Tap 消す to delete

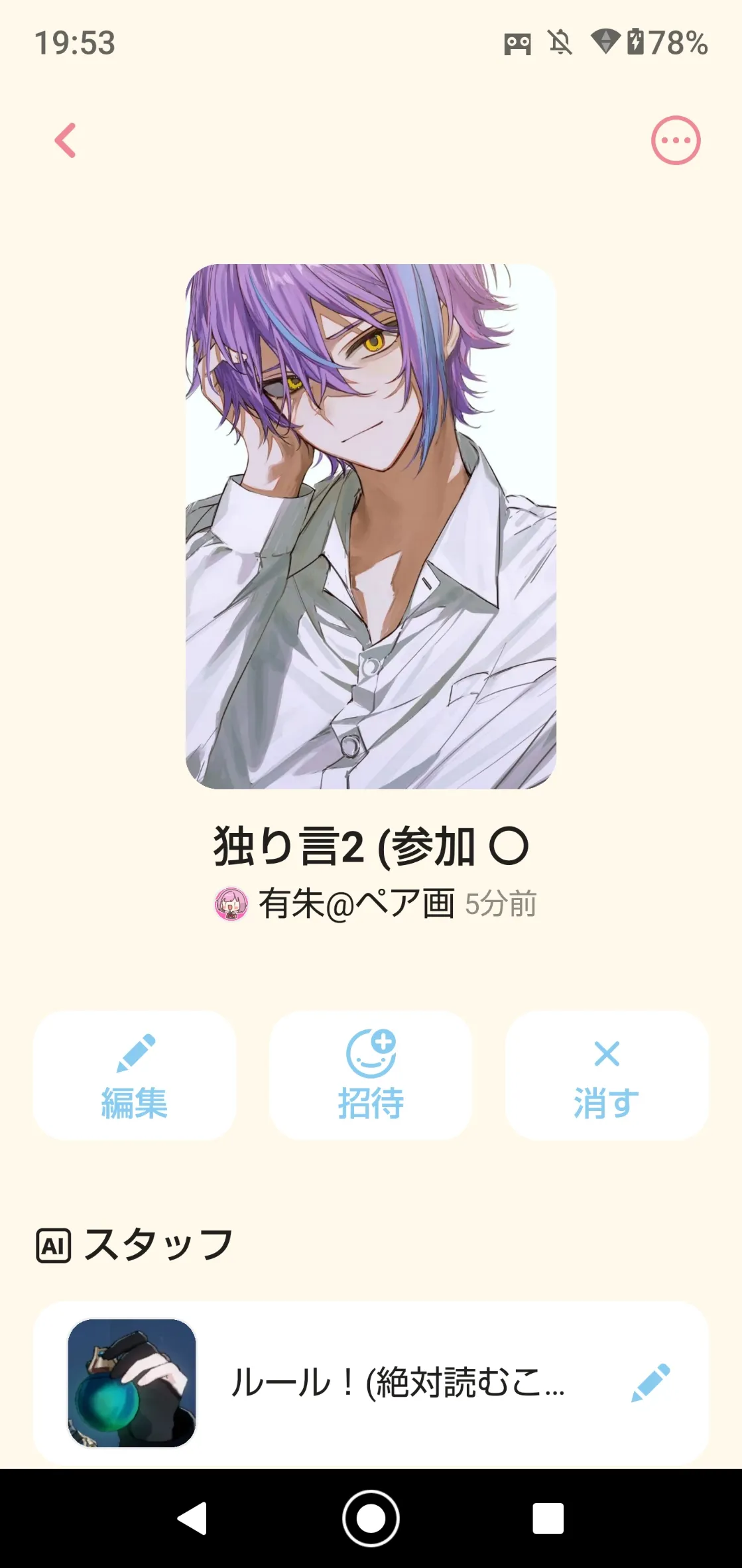[x=607, y=1076]
